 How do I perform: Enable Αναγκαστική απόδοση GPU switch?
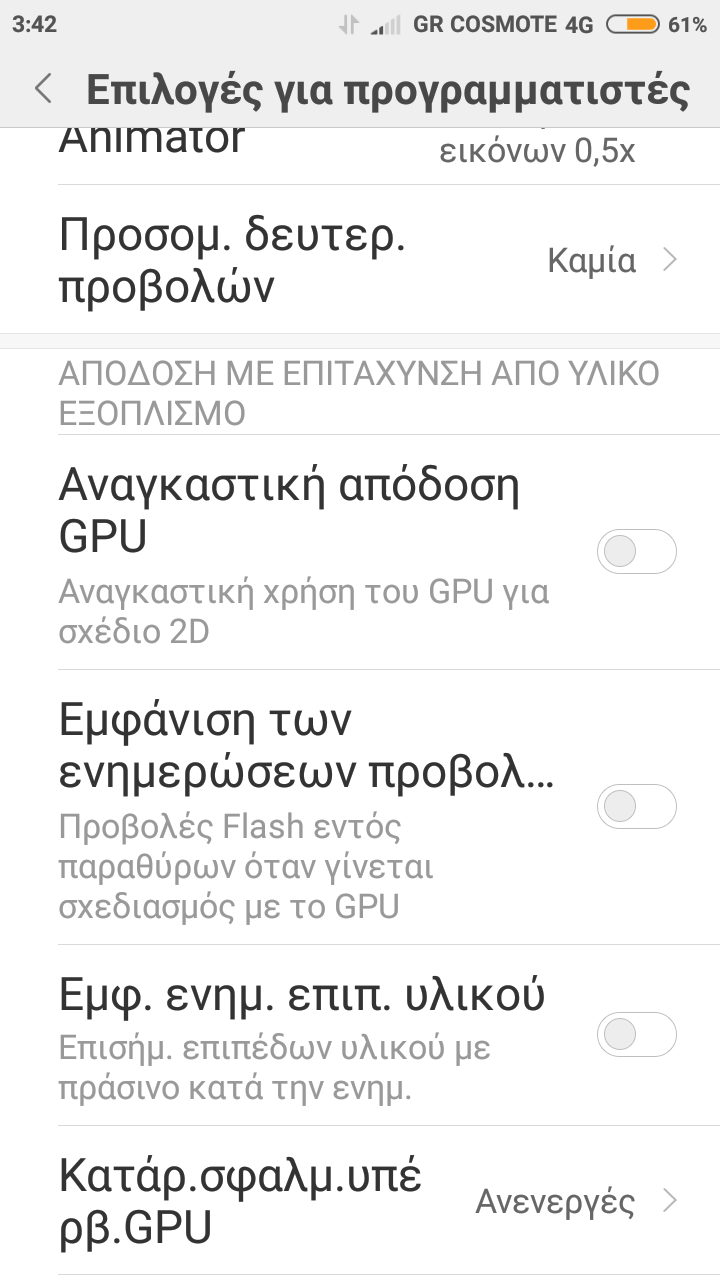point(636,551)
